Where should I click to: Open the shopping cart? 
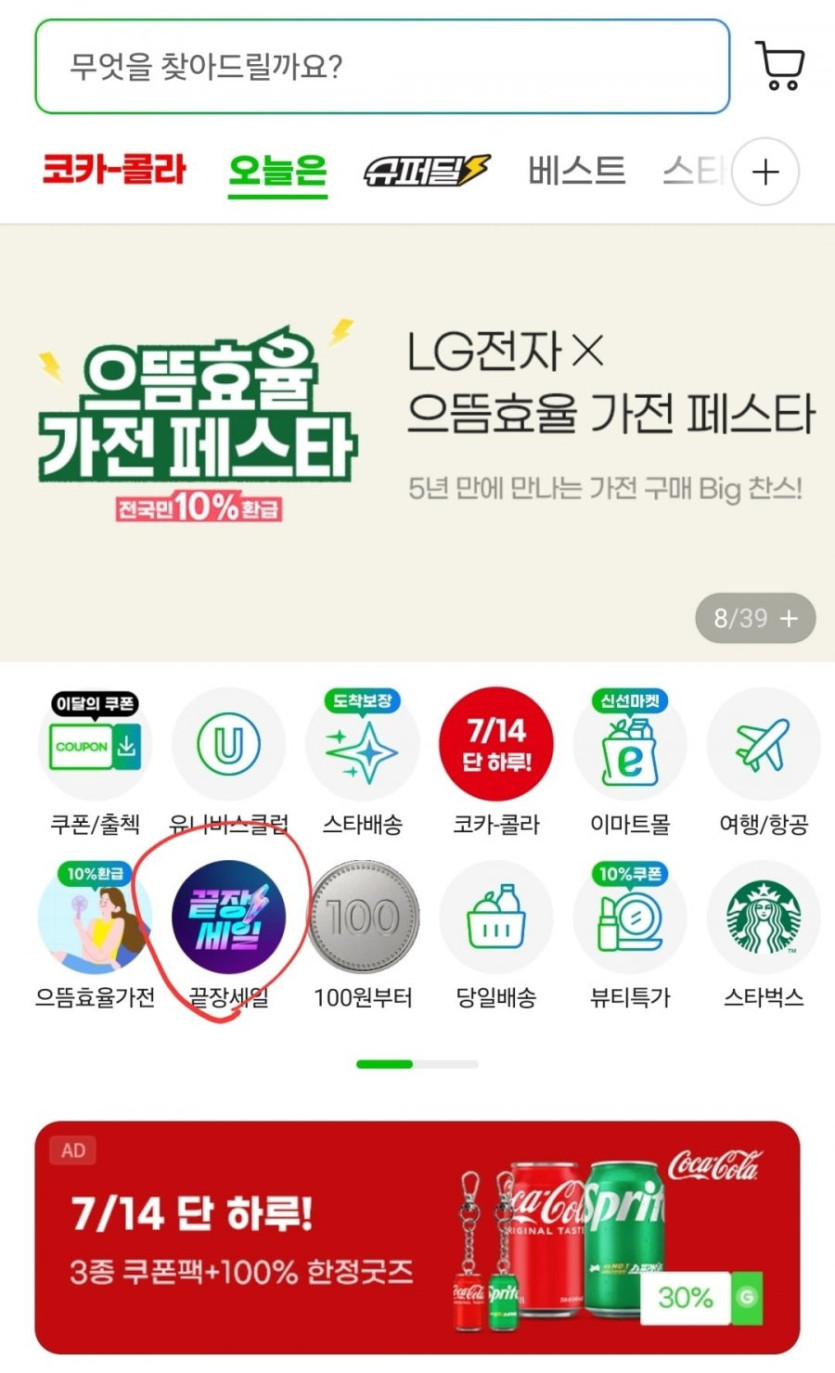780,67
